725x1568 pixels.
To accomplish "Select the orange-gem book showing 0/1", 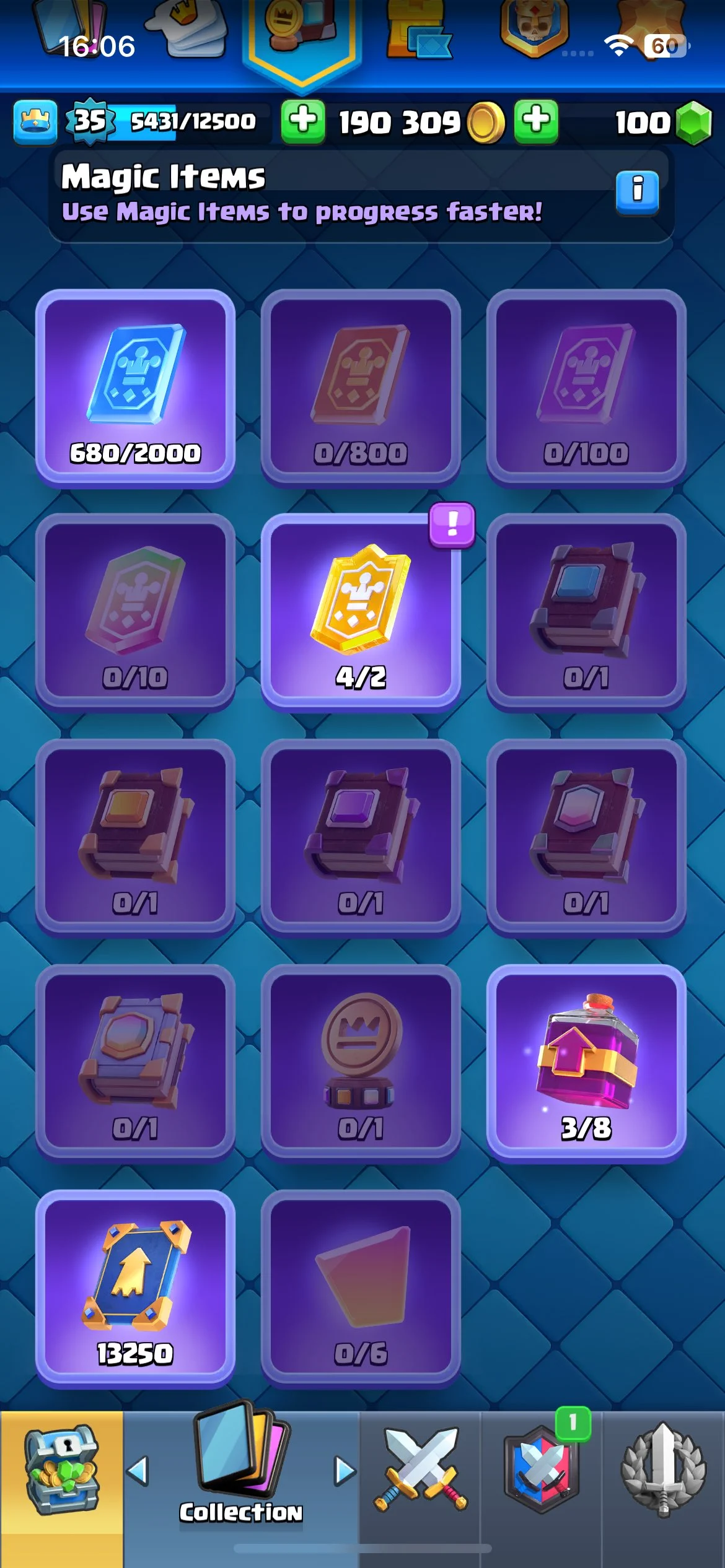I will [135, 838].
